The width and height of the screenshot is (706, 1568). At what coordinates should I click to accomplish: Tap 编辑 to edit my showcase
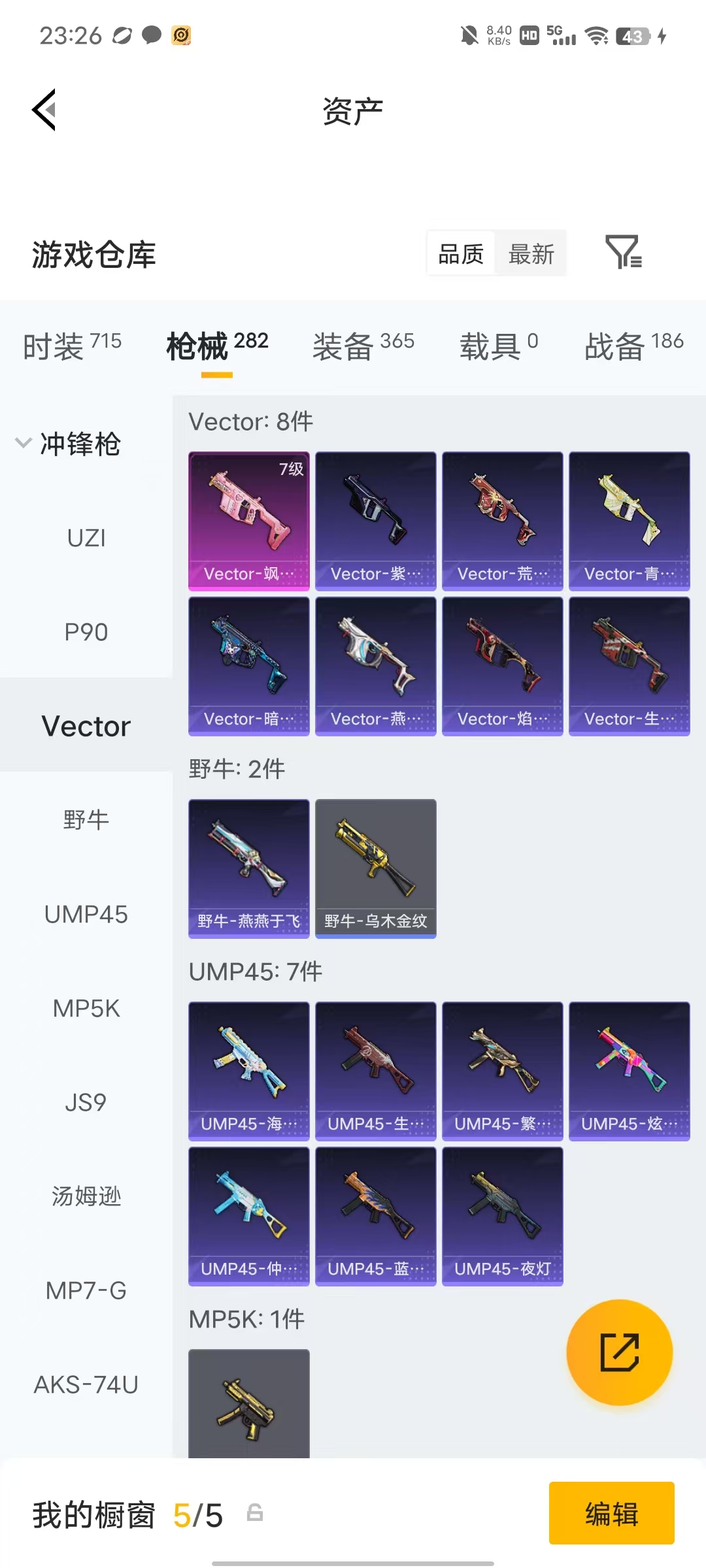tap(611, 1513)
